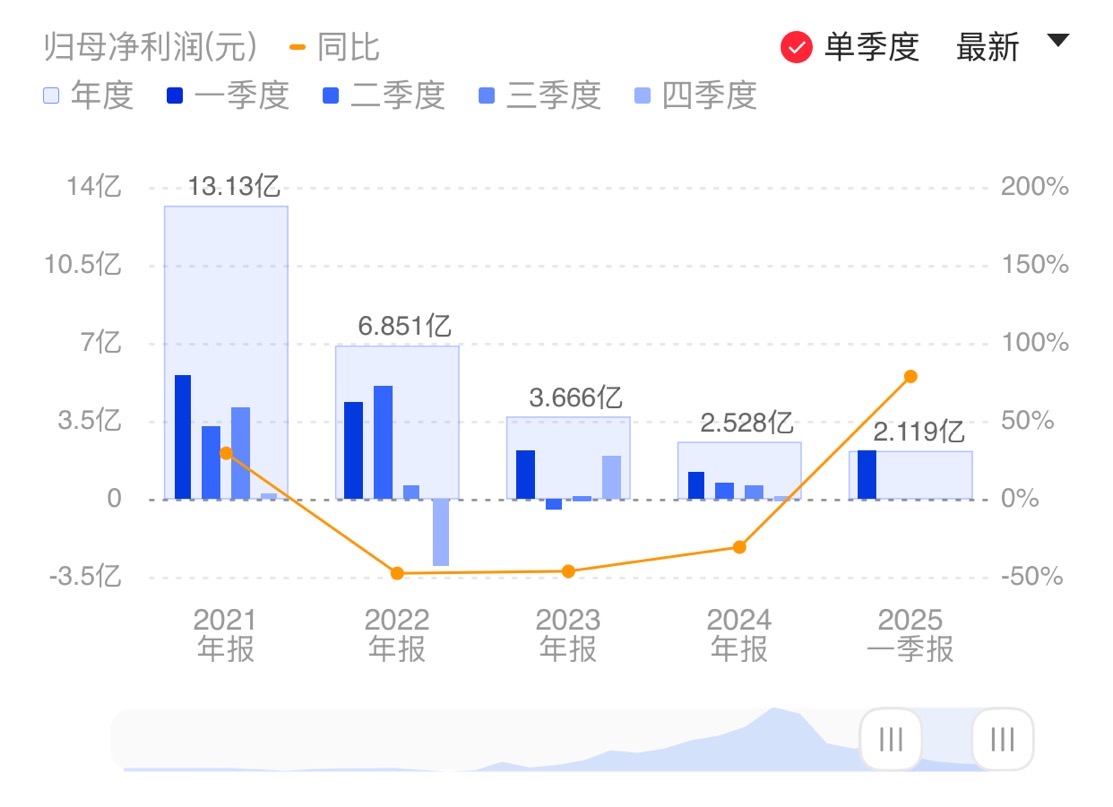The width and height of the screenshot is (1113, 807).
Task: Select the 2025 一季报 bar
Action: [910, 475]
